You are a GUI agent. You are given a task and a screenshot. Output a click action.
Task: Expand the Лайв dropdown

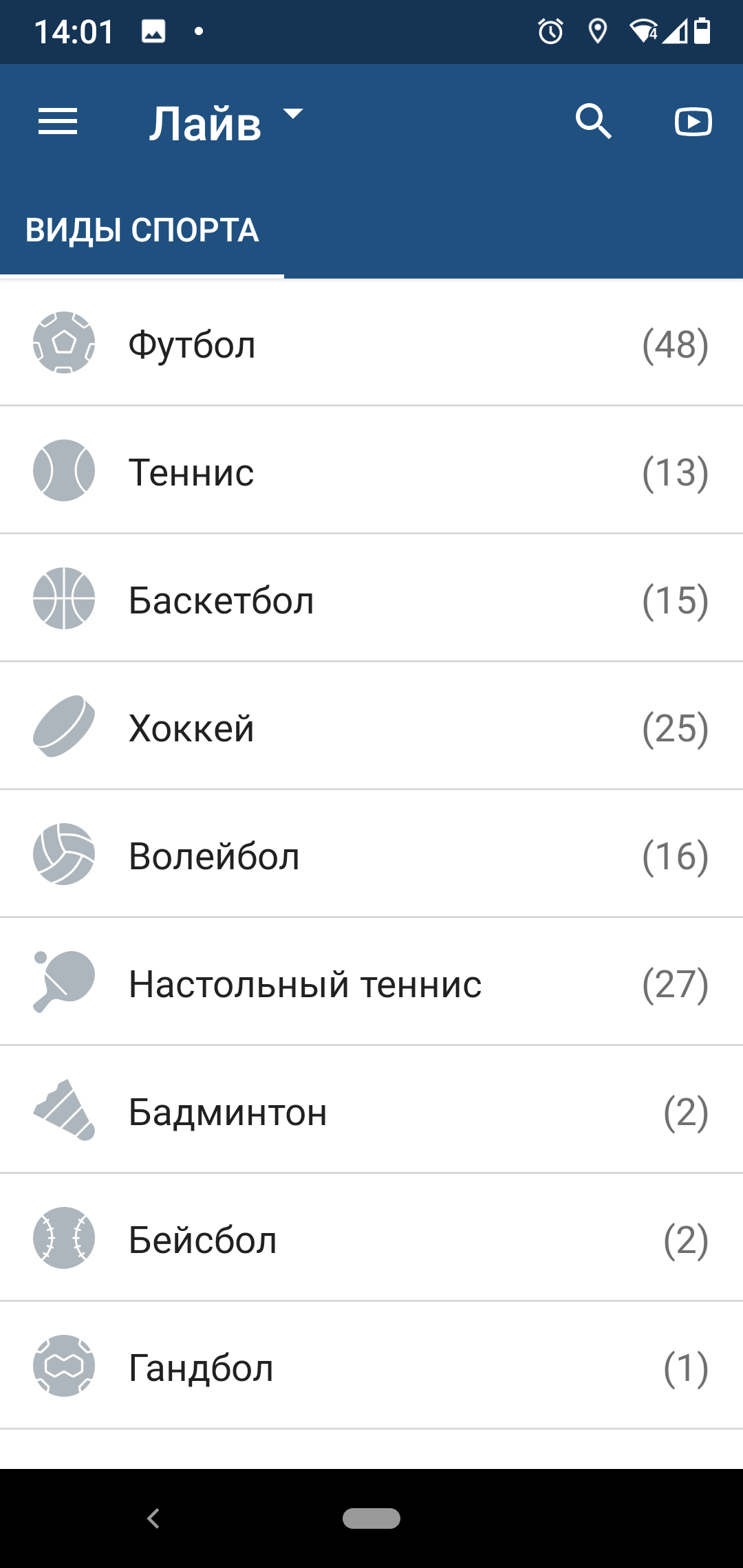click(226, 122)
